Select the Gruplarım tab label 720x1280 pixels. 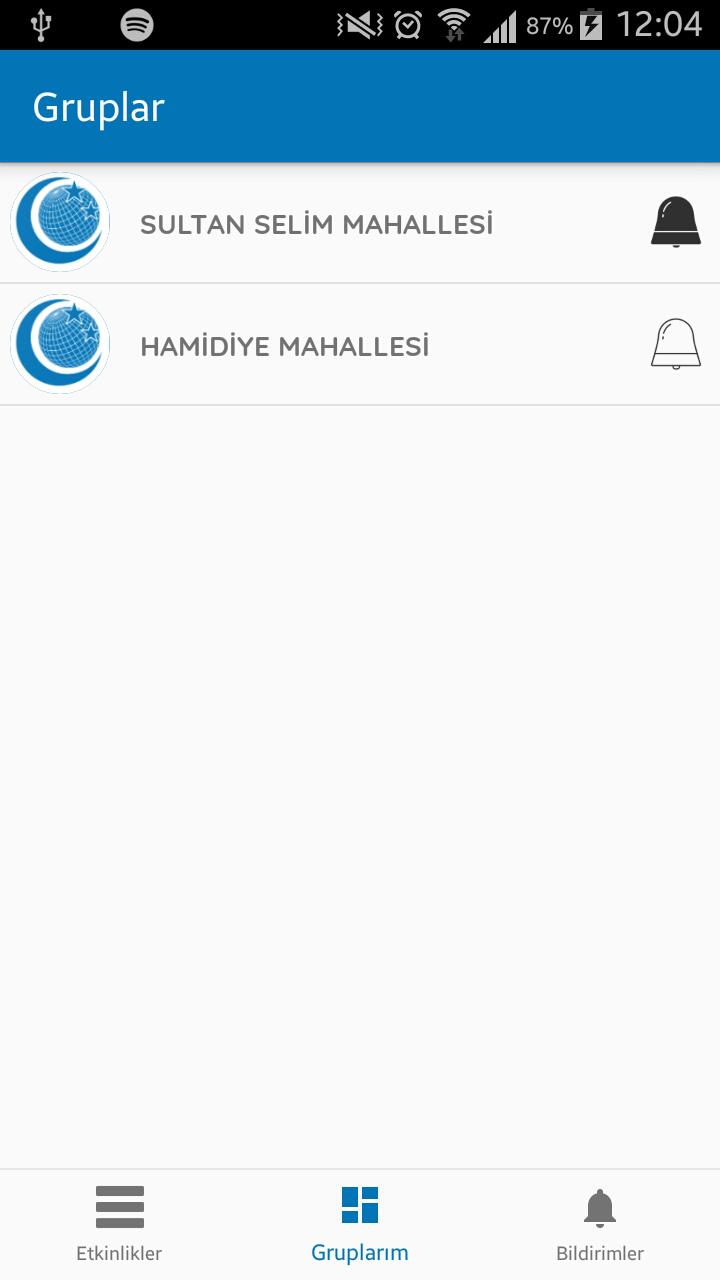[x=361, y=1251]
